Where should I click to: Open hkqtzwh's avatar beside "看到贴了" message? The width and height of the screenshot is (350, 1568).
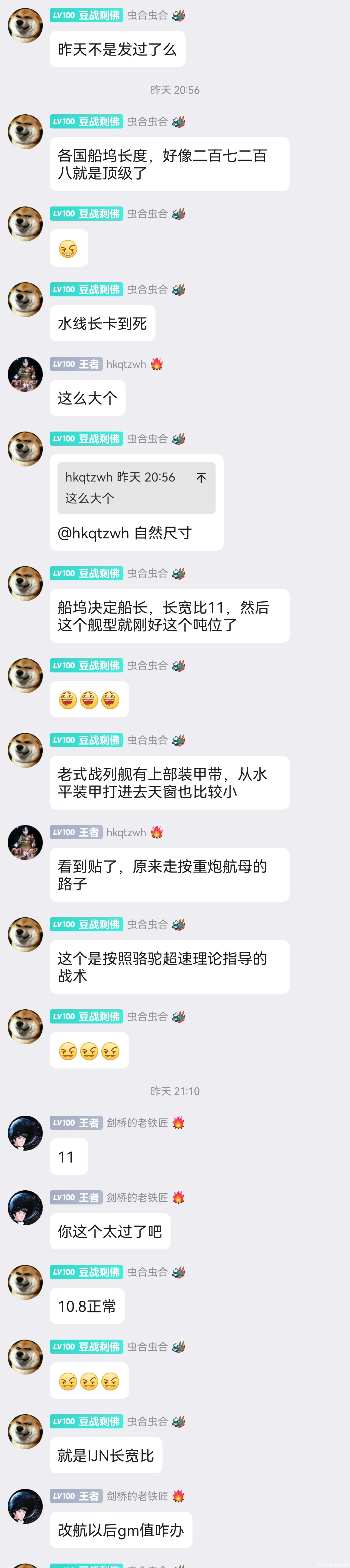pos(25,843)
